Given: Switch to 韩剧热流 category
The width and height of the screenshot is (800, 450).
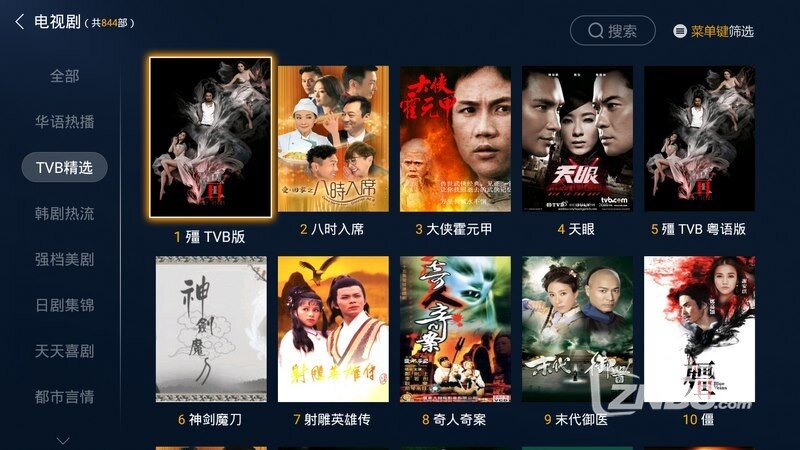Looking at the screenshot, I should point(64,213).
